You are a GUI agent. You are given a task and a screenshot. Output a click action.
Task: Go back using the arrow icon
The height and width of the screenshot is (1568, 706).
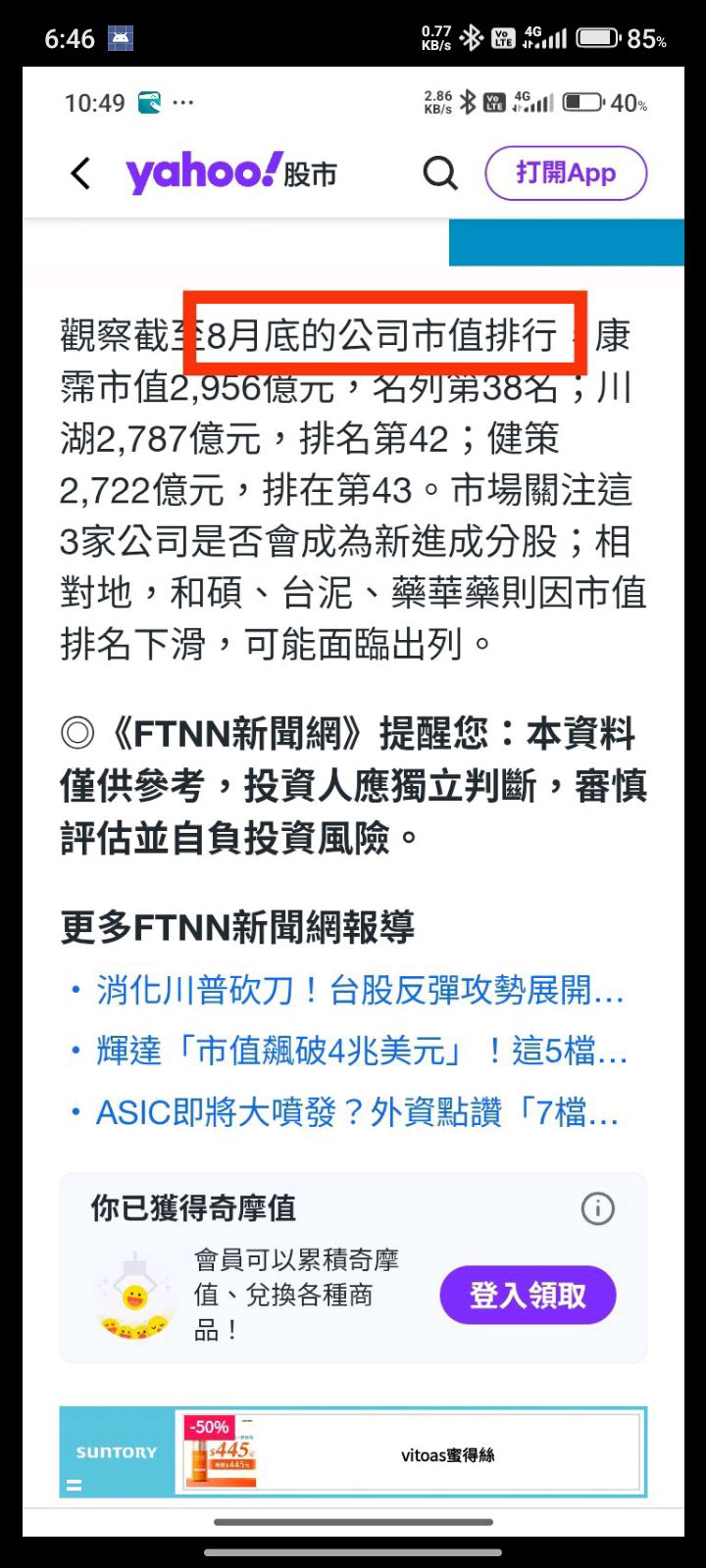click(80, 173)
